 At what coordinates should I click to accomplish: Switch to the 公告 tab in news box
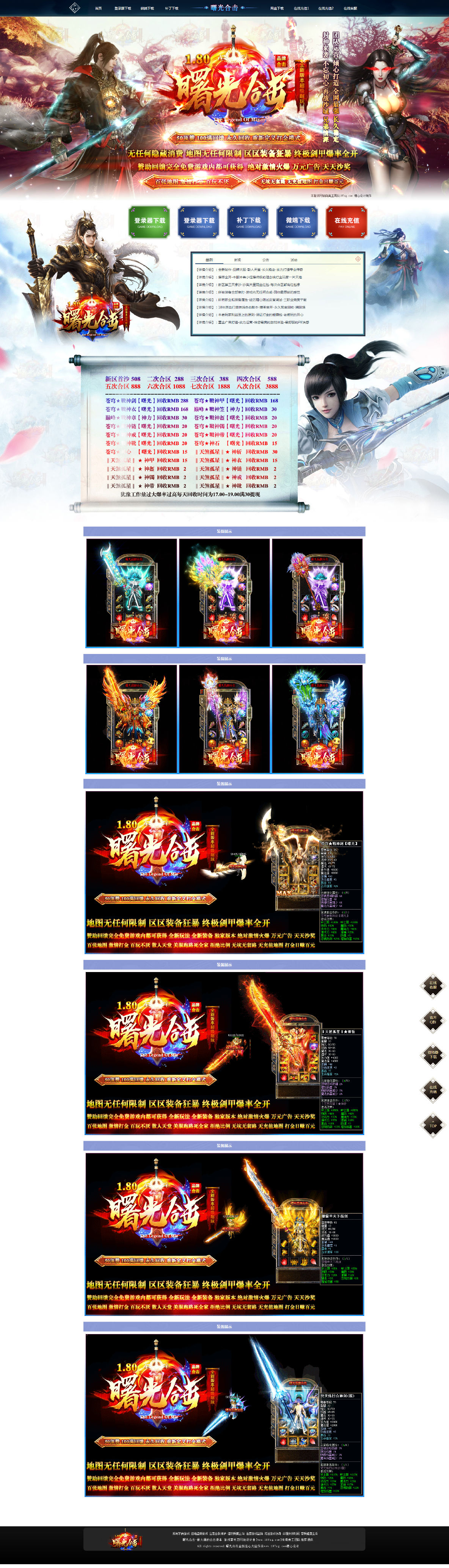click(265, 259)
